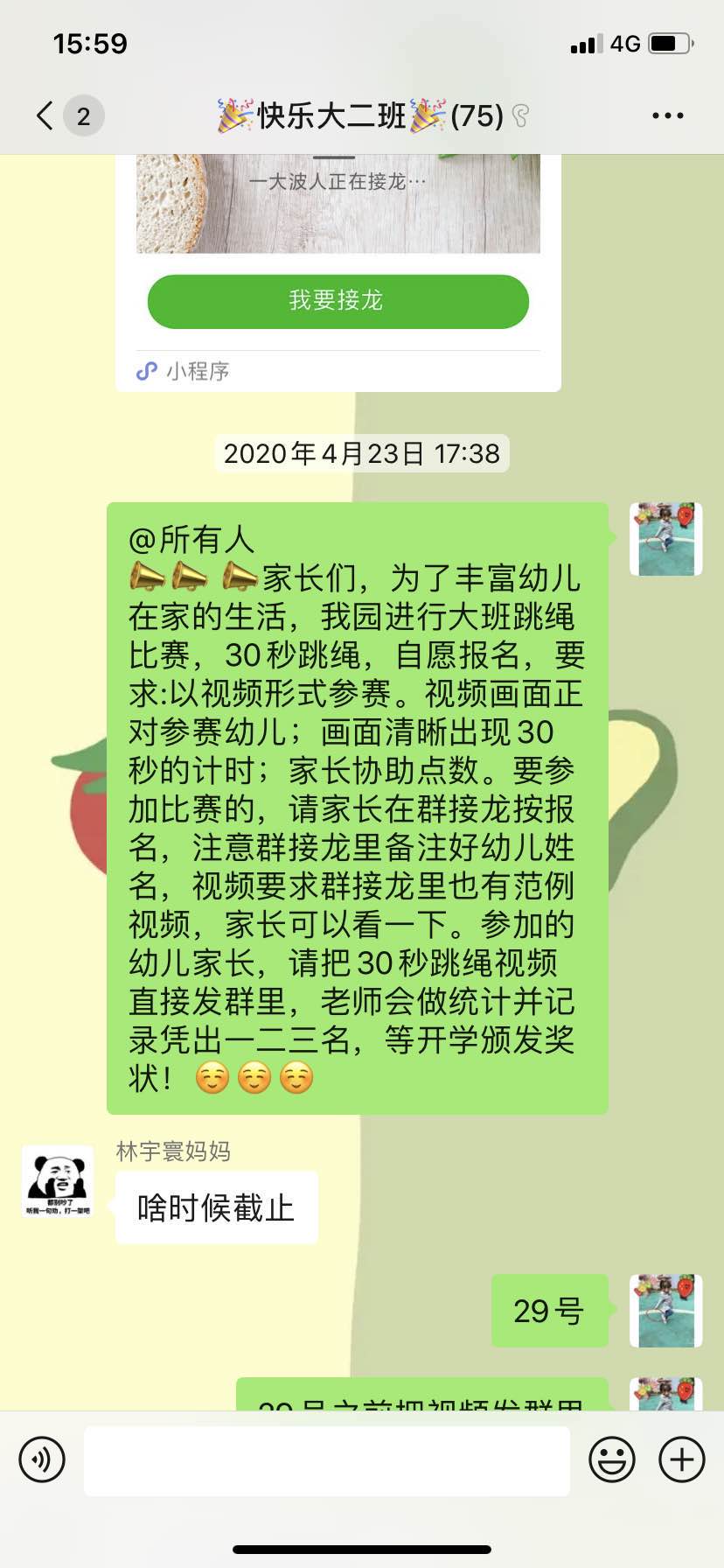Screen dimensions: 724x1568
Task: Open the plus attachment menu
Action: (682, 1459)
